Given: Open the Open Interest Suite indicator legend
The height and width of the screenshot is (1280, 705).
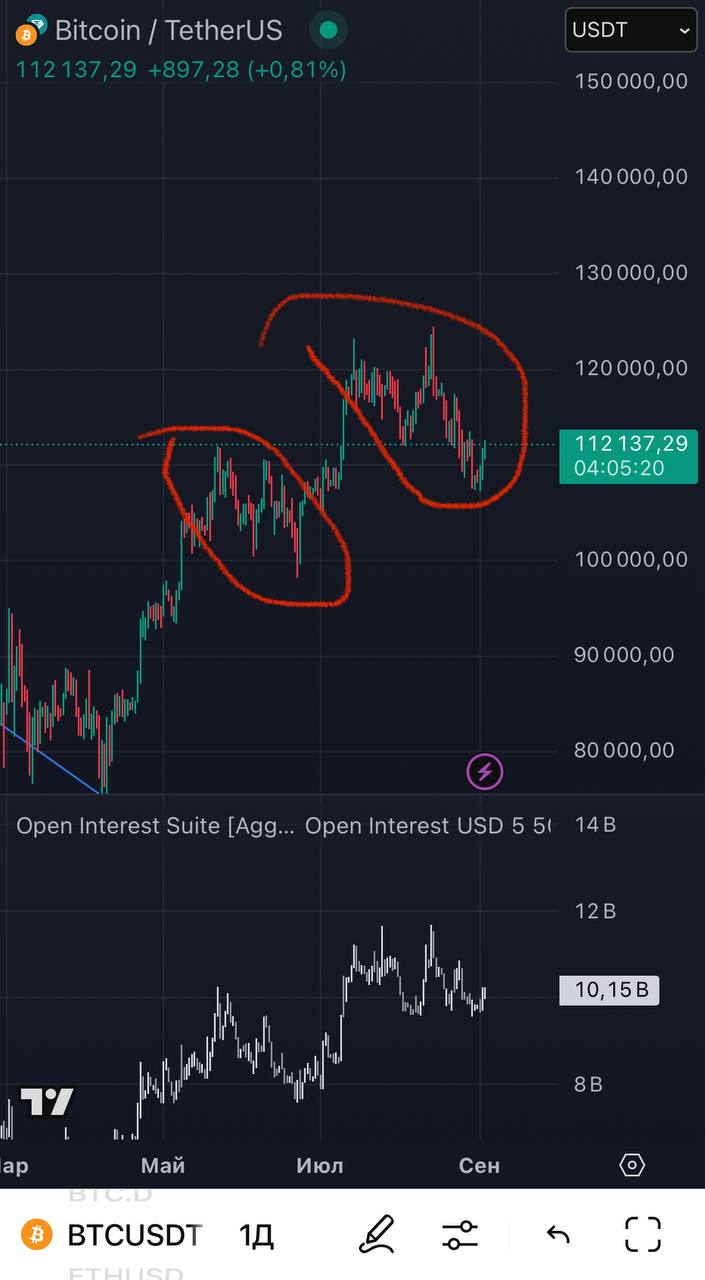Looking at the screenshot, I should (156, 826).
